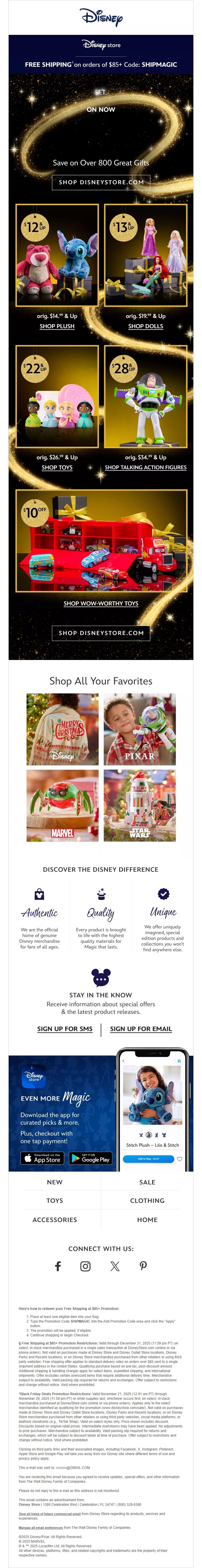The width and height of the screenshot is (202, 1568).
Task: Select the Pixar favorites tile
Action: (x=140, y=729)
